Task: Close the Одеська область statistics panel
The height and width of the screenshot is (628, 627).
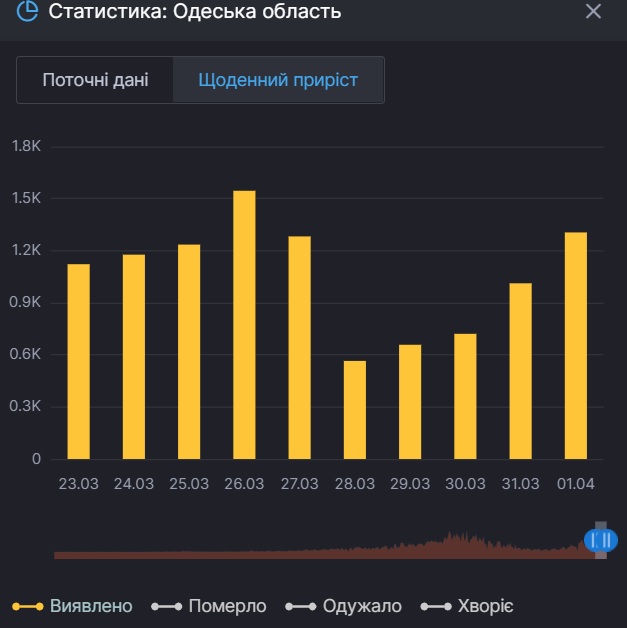Action: point(594,12)
